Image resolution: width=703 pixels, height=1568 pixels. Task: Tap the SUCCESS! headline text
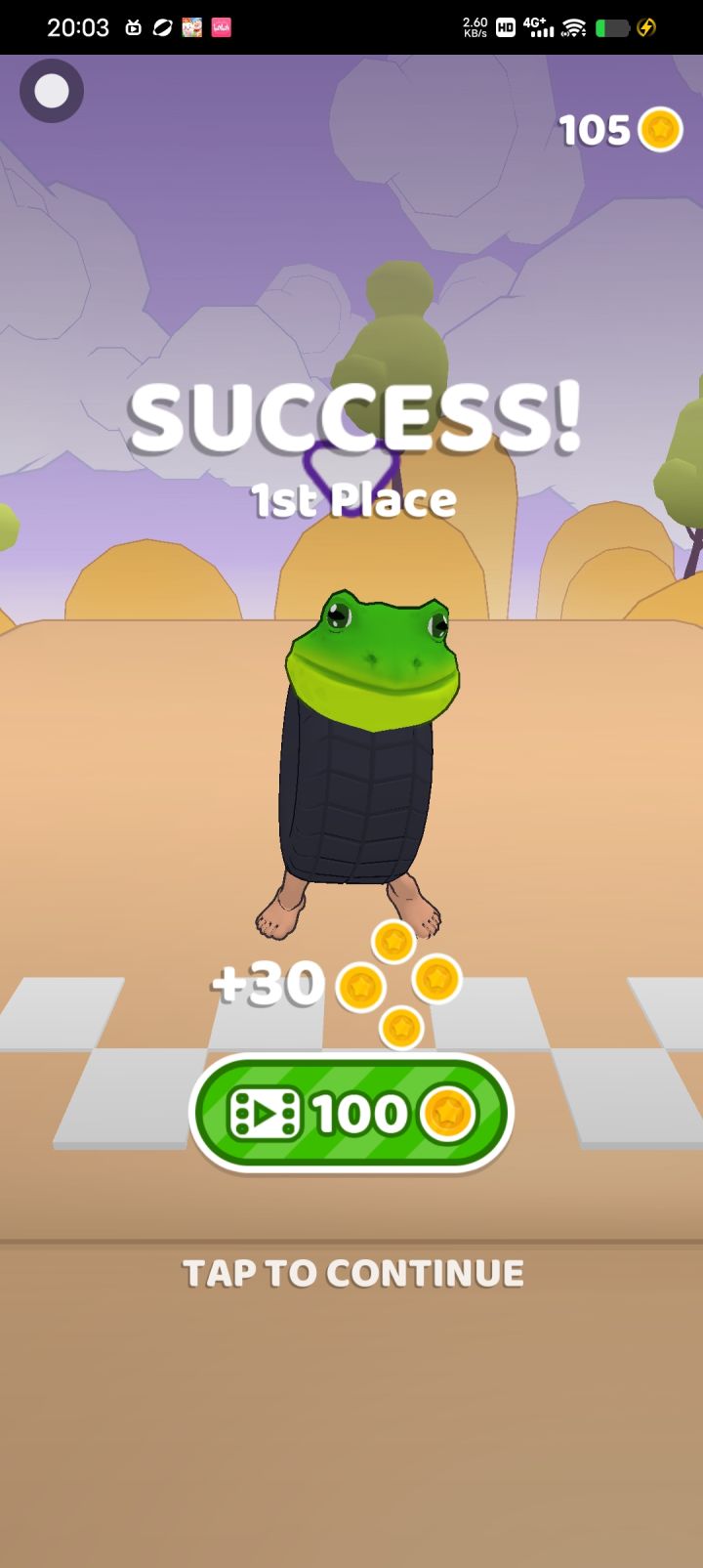354,420
